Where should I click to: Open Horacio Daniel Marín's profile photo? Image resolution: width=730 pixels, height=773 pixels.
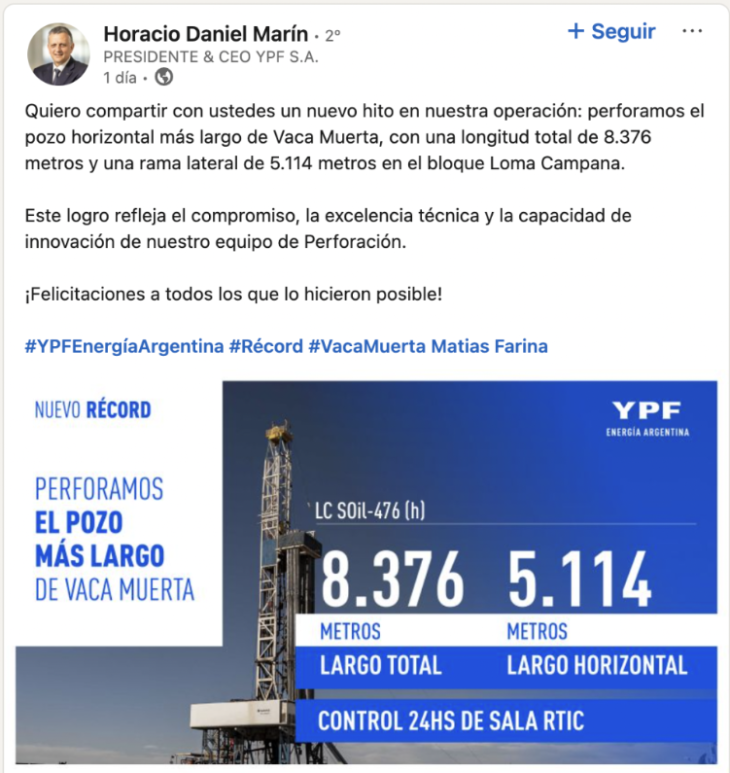(x=58, y=54)
